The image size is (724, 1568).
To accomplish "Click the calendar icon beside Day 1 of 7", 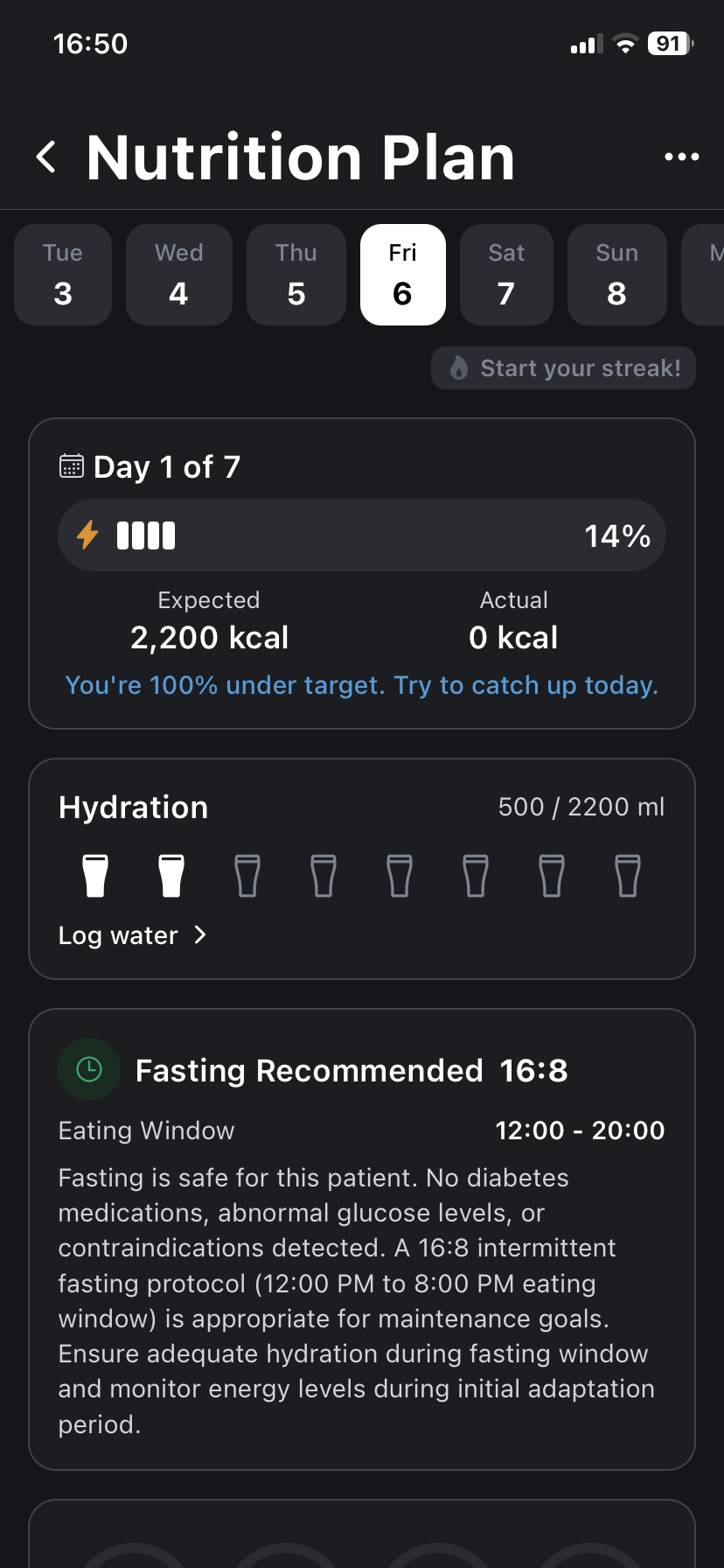I will point(72,465).
